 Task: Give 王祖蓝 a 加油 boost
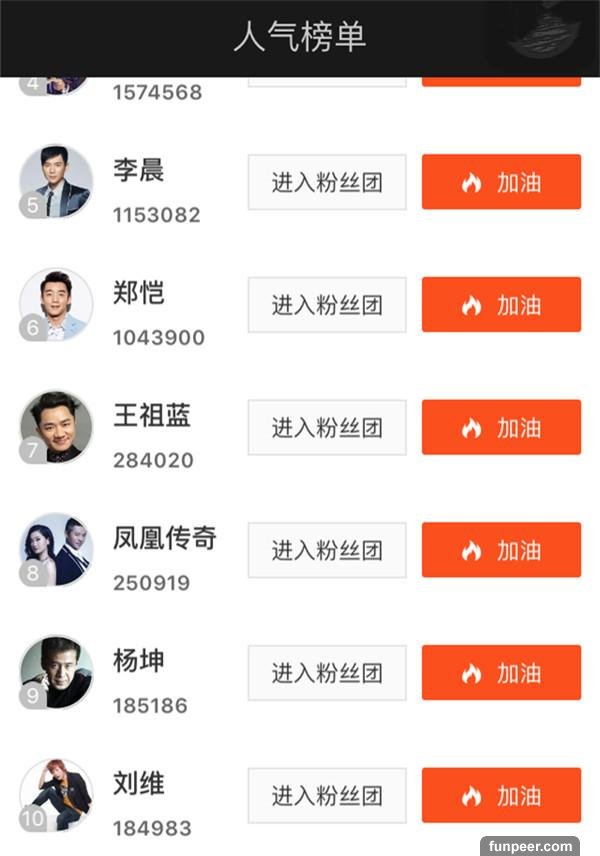[501, 428]
